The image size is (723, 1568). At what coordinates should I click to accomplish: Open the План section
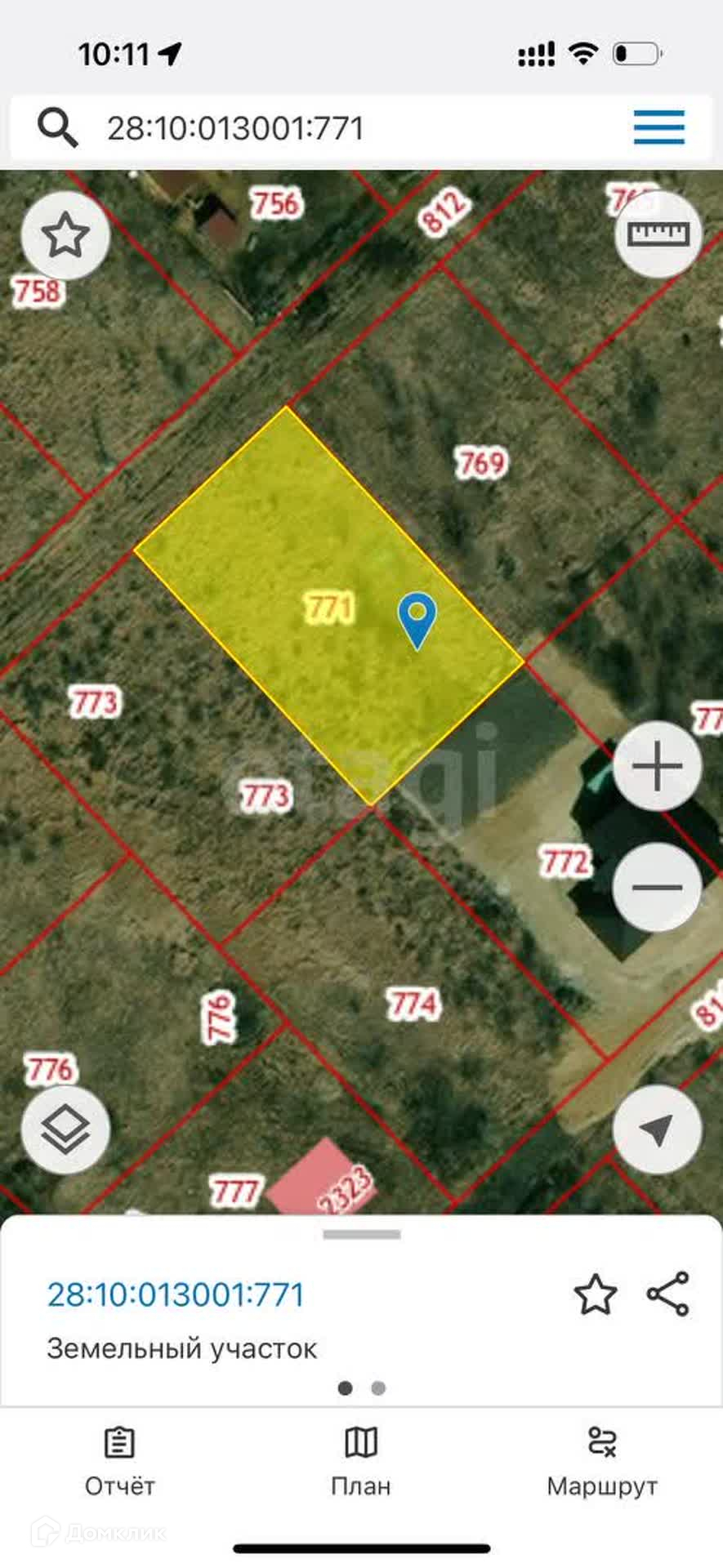[361, 1462]
